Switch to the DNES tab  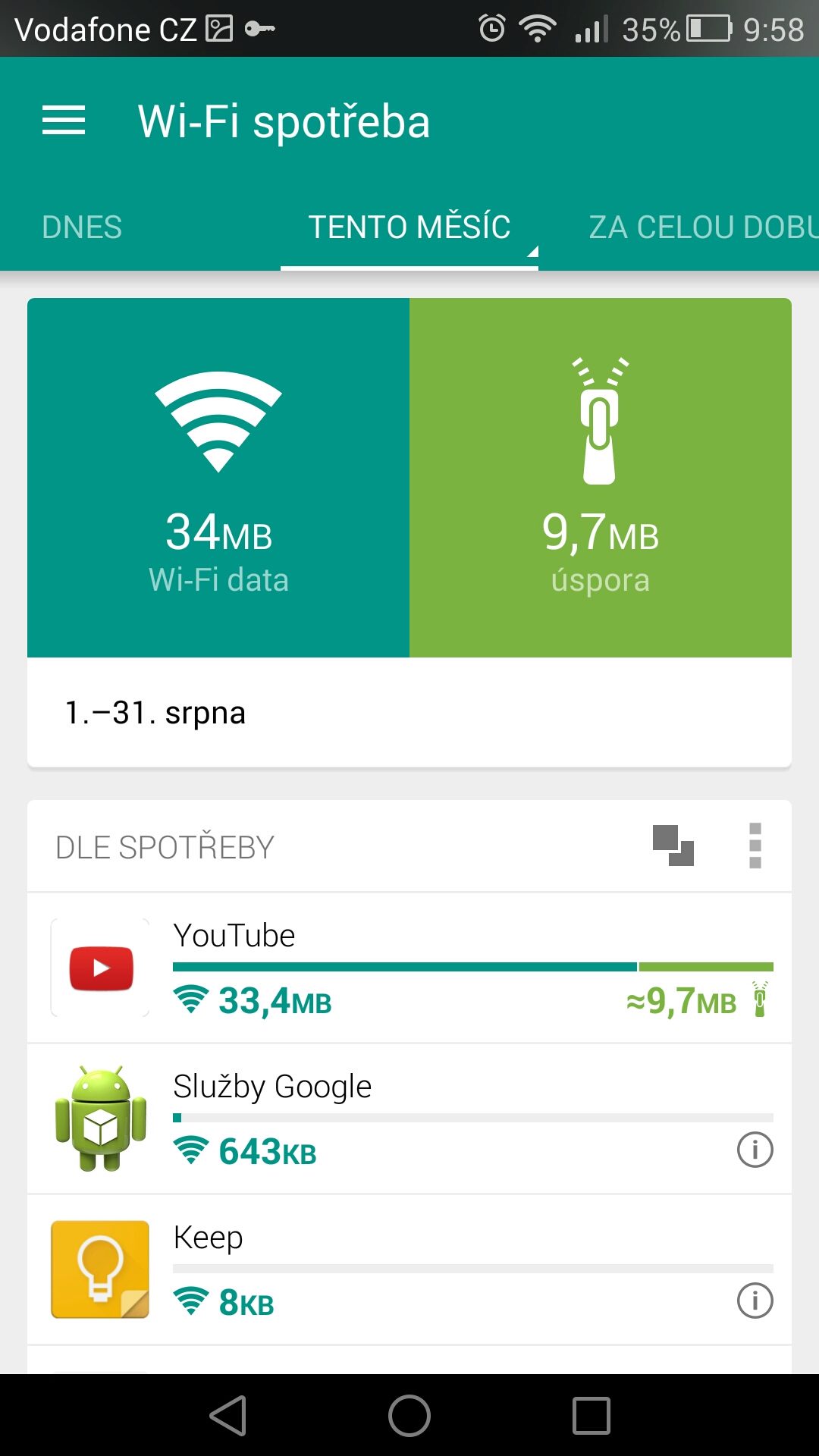tap(82, 227)
